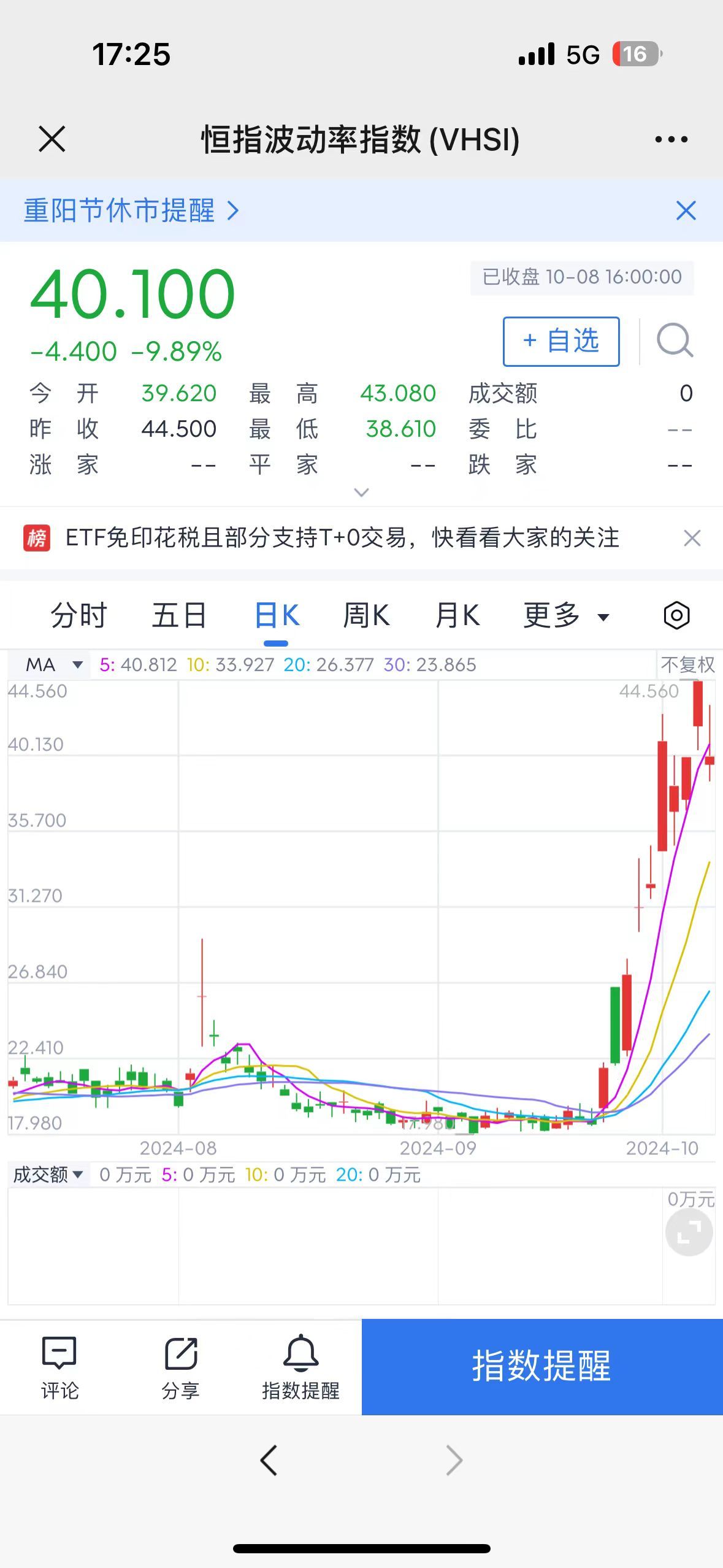Open the MA indicator dropdown
The image size is (723, 1568).
(53, 664)
